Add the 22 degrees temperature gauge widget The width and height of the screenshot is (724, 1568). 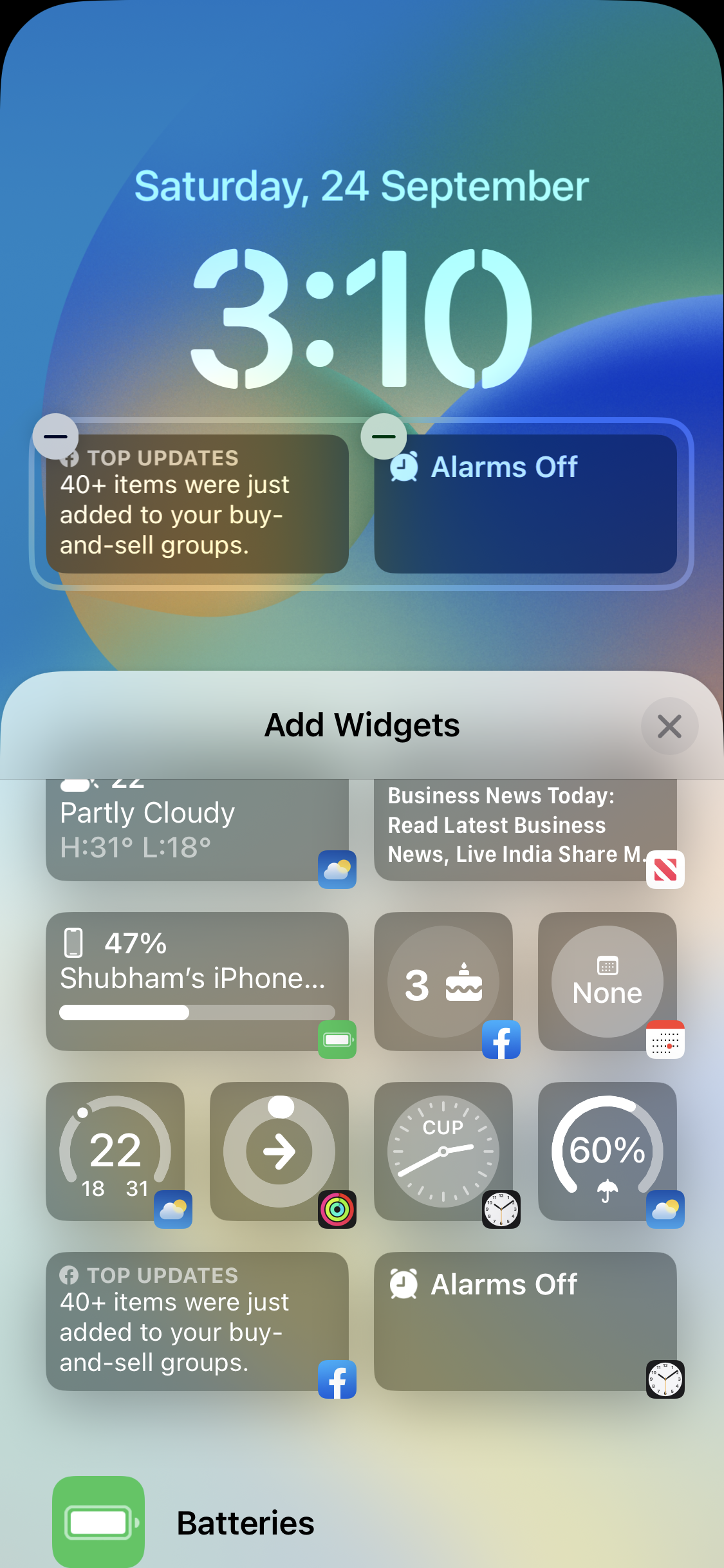tap(115, 1151)
